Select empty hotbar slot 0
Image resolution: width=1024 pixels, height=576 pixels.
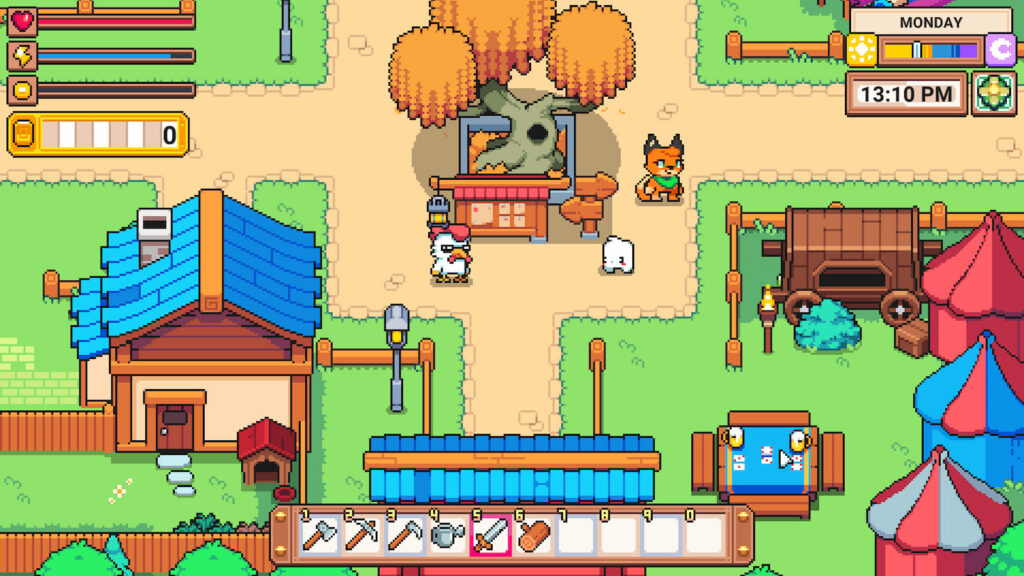pos(704,536)
